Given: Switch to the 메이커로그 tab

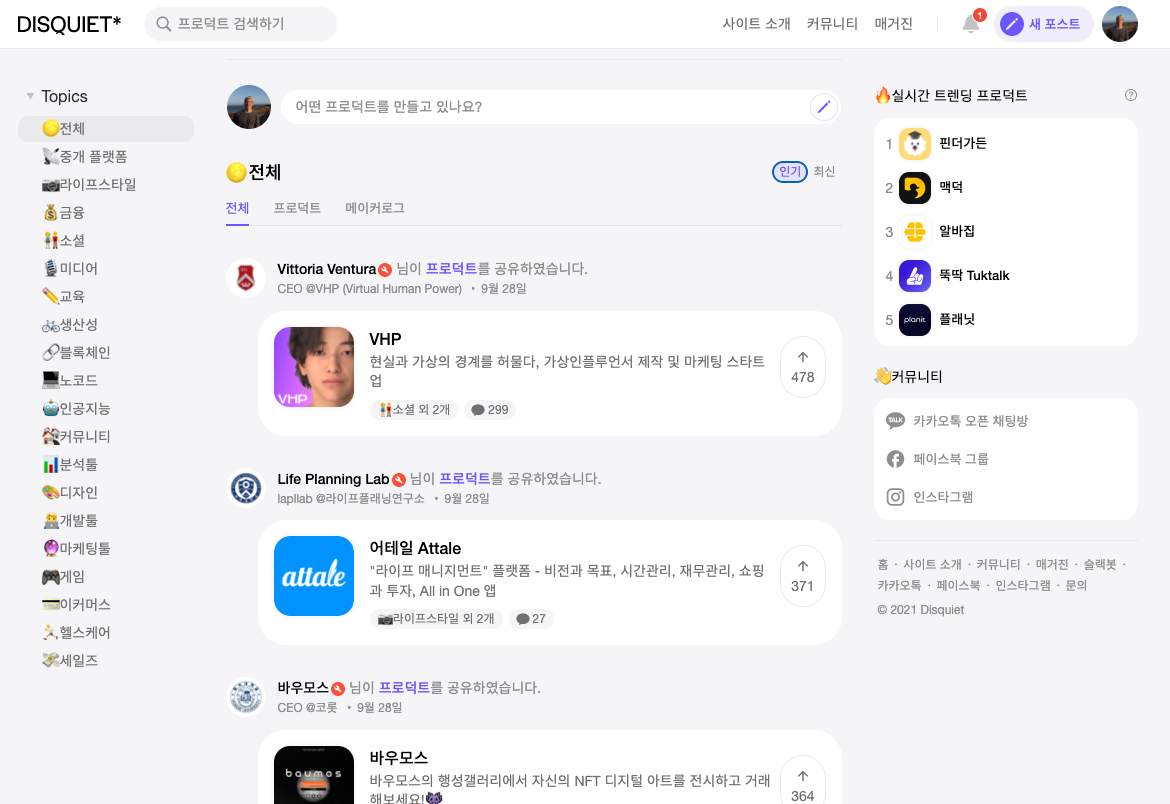Looking at the screenshot, I should point(375,208).
